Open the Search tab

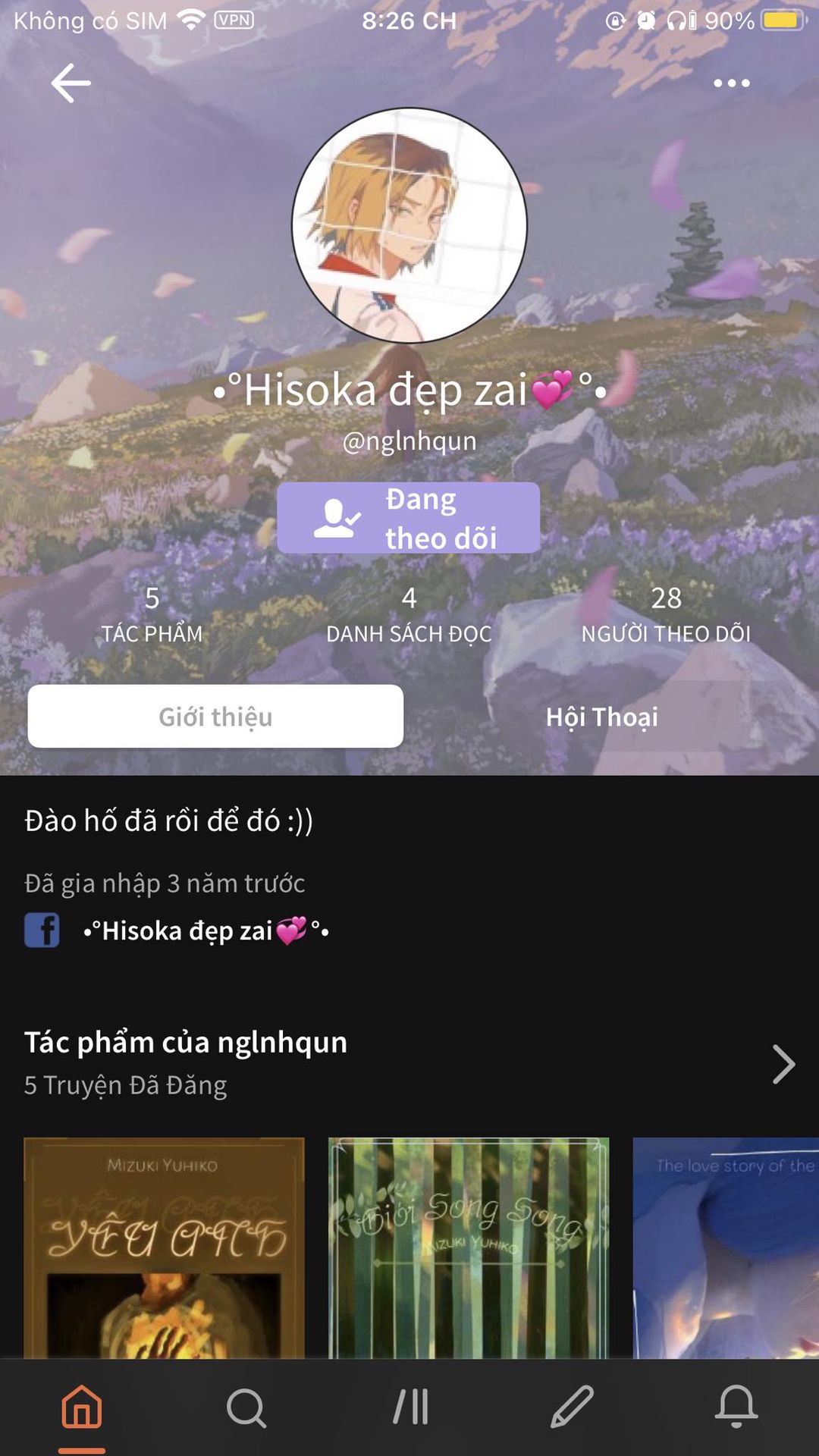click(246, 1407)
